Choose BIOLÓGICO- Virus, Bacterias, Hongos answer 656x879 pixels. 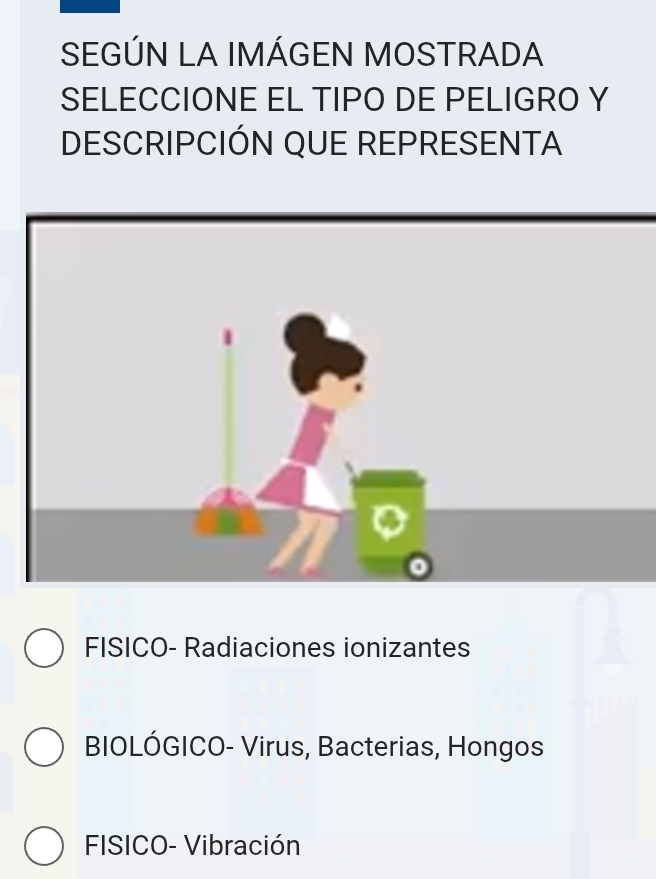pyautogui.click(x=42, y=747)
